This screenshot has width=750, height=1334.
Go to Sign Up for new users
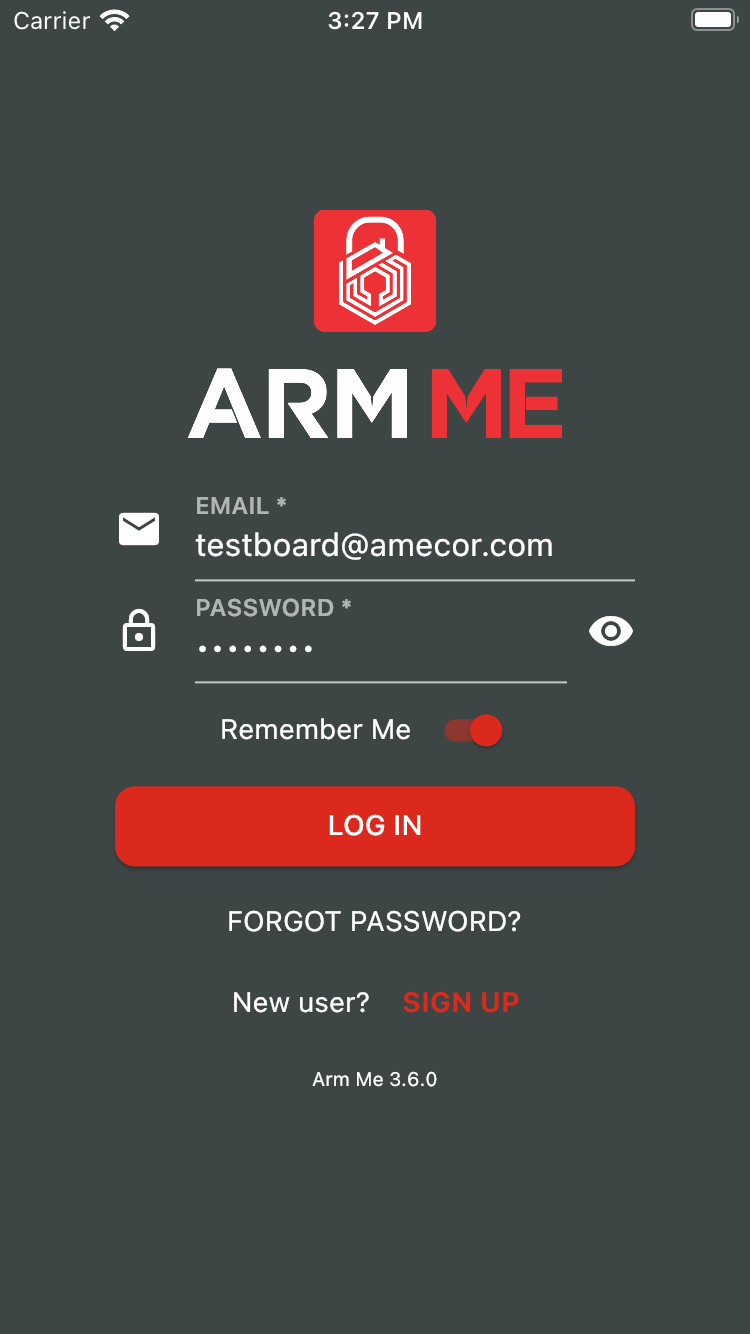[x=460, y=1002]
